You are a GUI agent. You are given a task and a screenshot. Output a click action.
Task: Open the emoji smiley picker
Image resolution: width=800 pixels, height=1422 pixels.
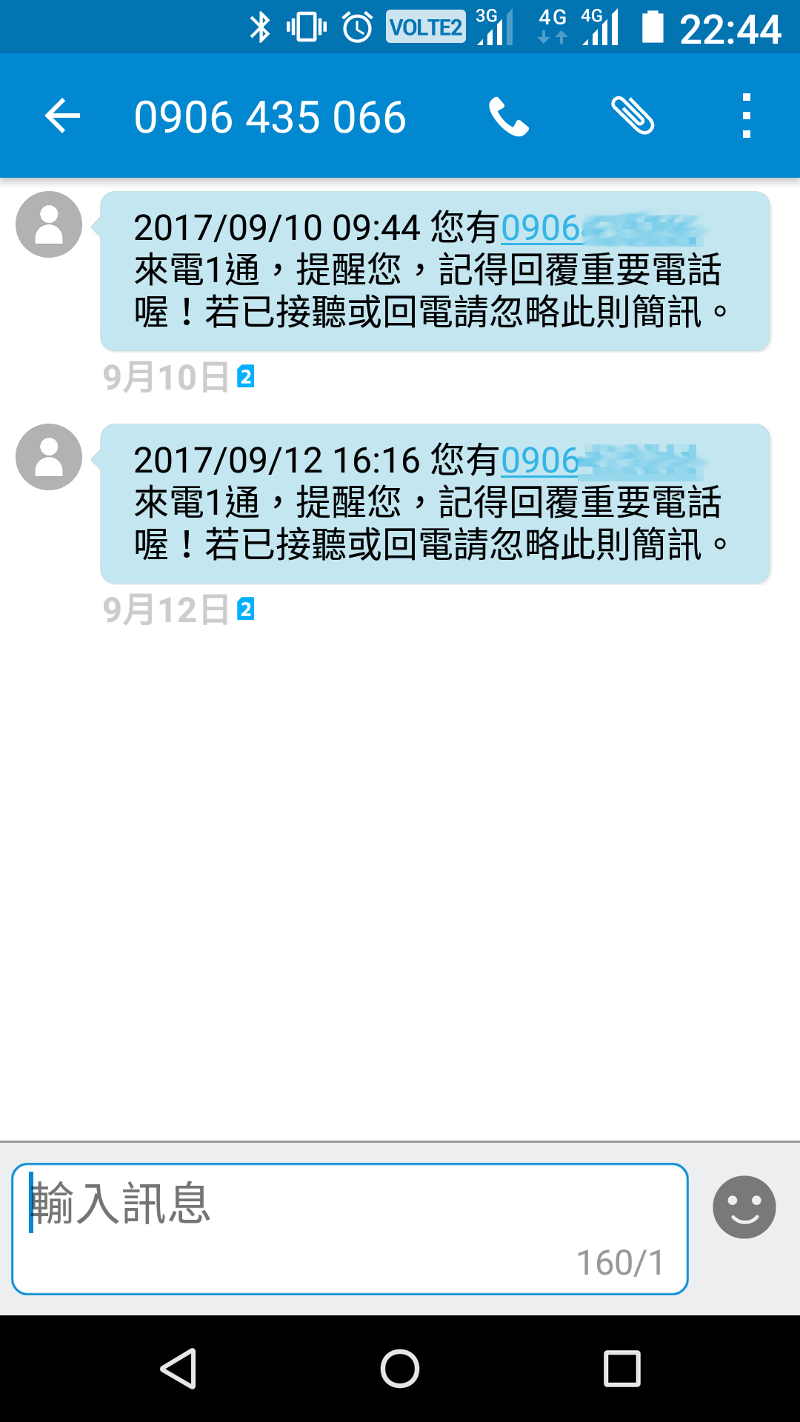(744, 1207)
